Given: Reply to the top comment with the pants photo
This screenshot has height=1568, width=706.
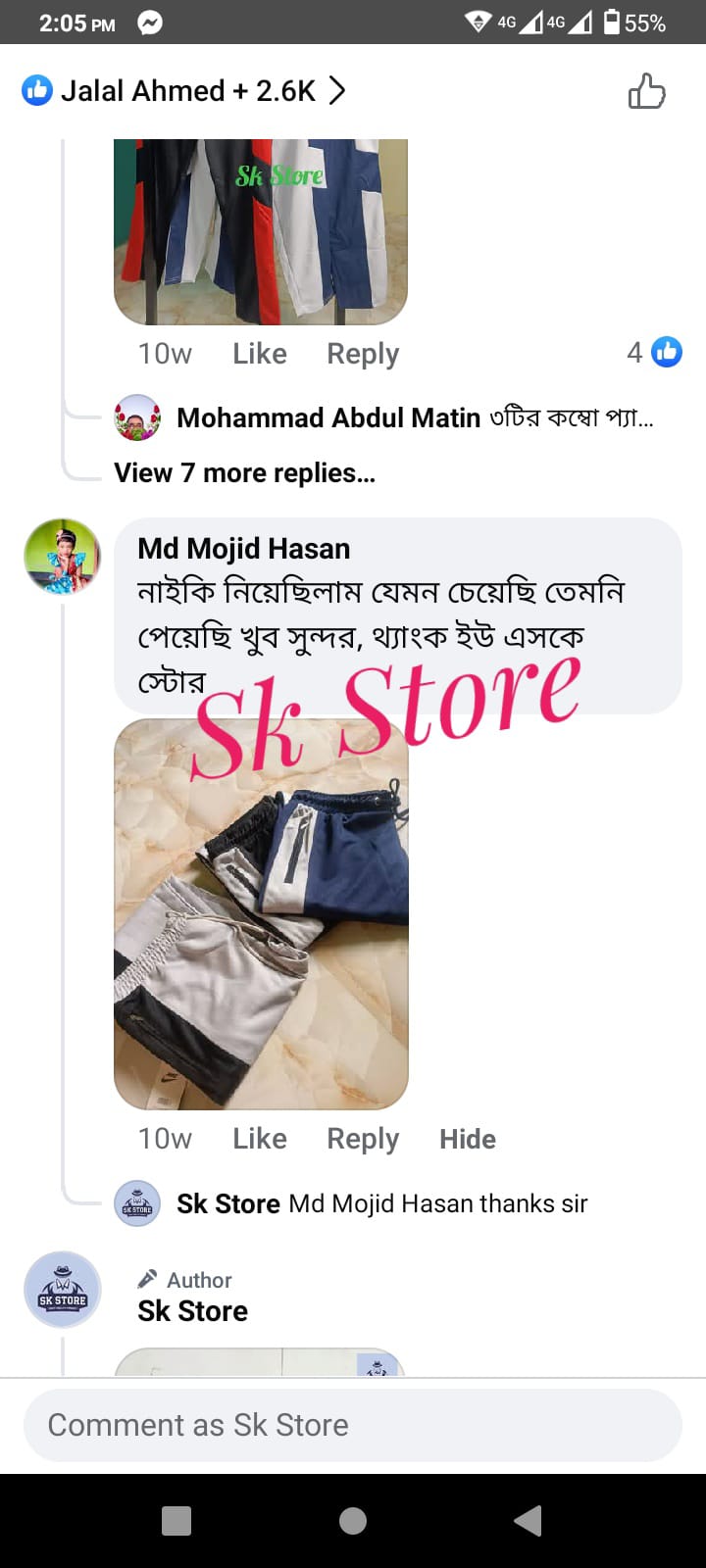Looking at the screenshot, I should pyautogui.click(x=363, y=354).
